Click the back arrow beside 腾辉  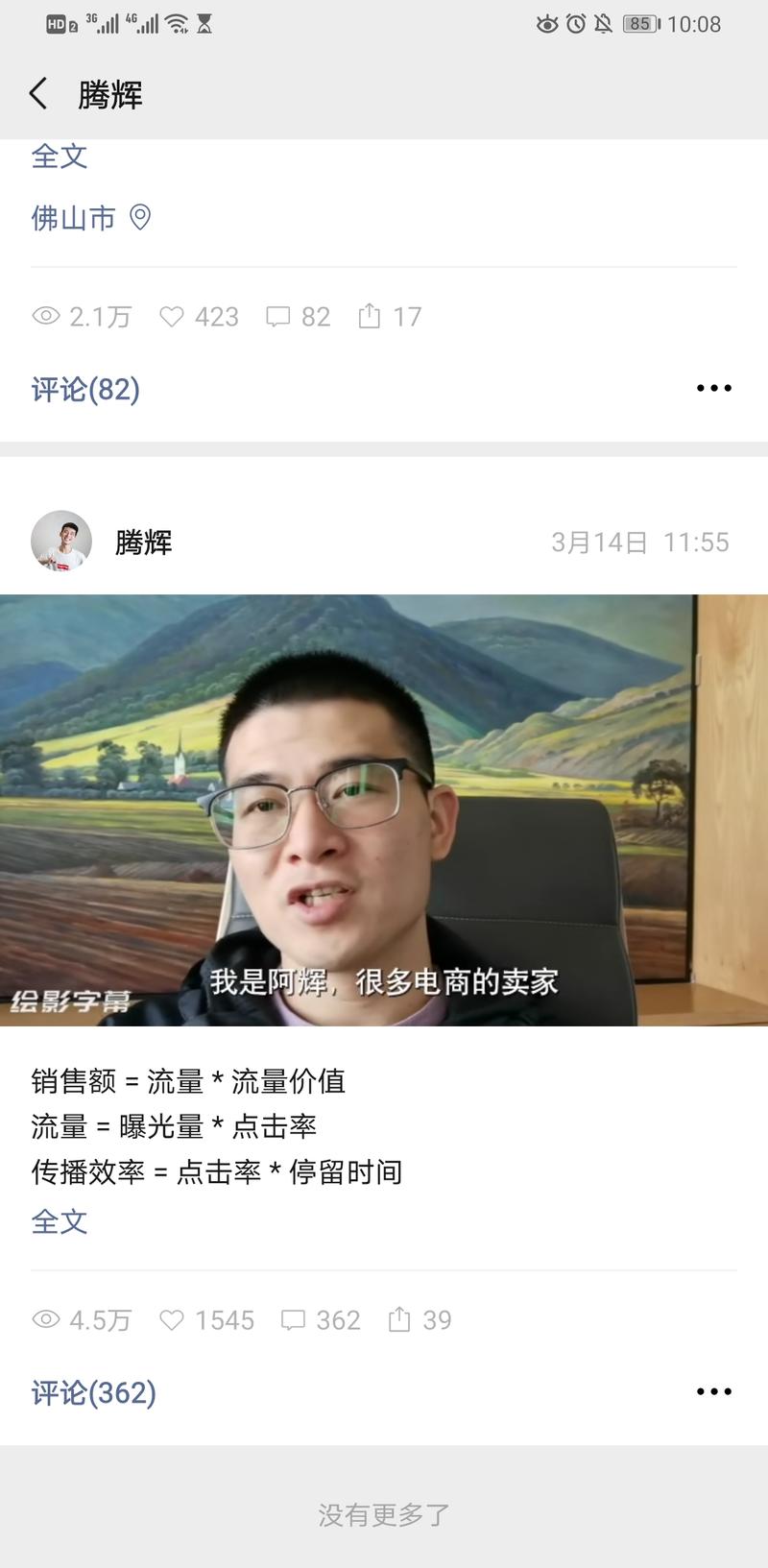point(36,94)
